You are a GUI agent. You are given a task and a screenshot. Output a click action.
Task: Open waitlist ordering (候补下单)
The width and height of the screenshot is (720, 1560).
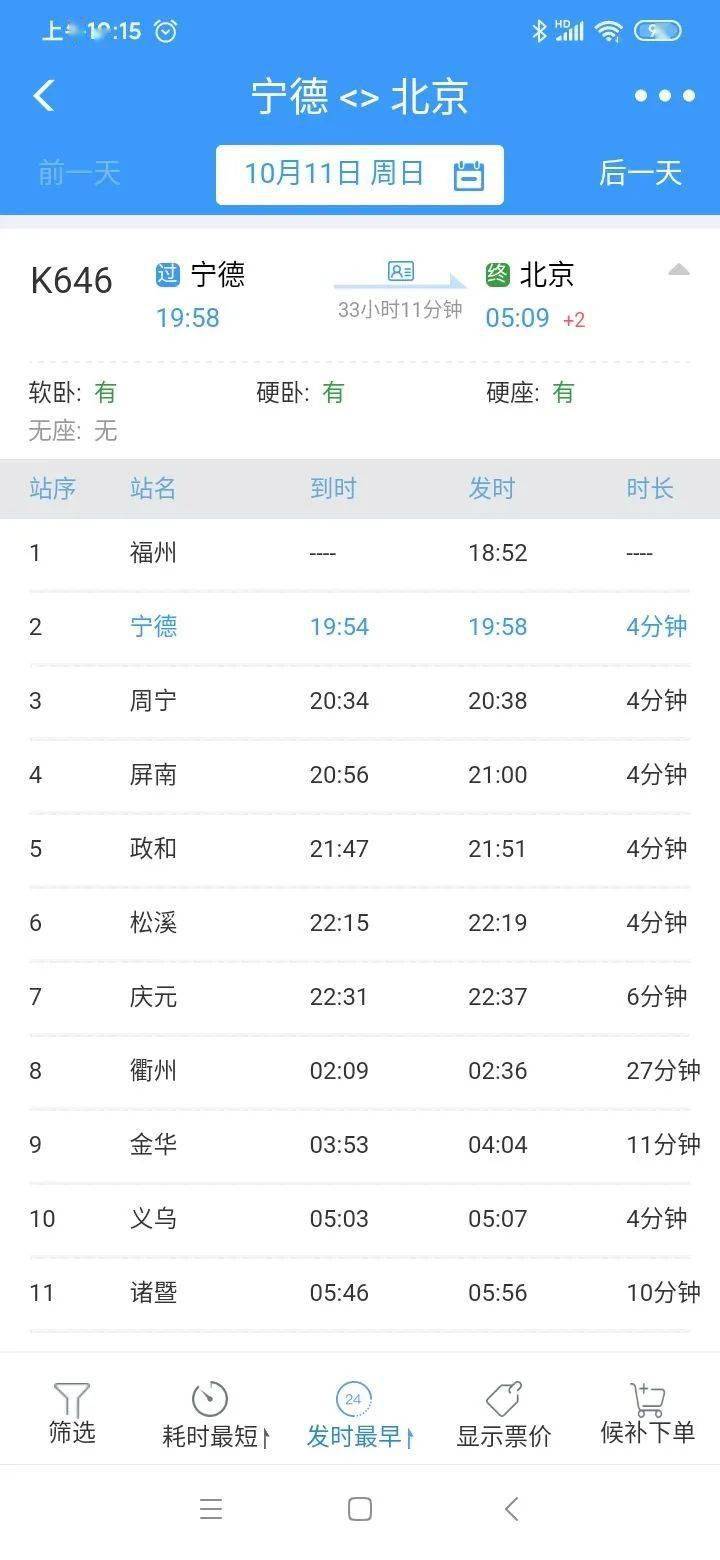pyautogui.click(x=647, y=1413)
